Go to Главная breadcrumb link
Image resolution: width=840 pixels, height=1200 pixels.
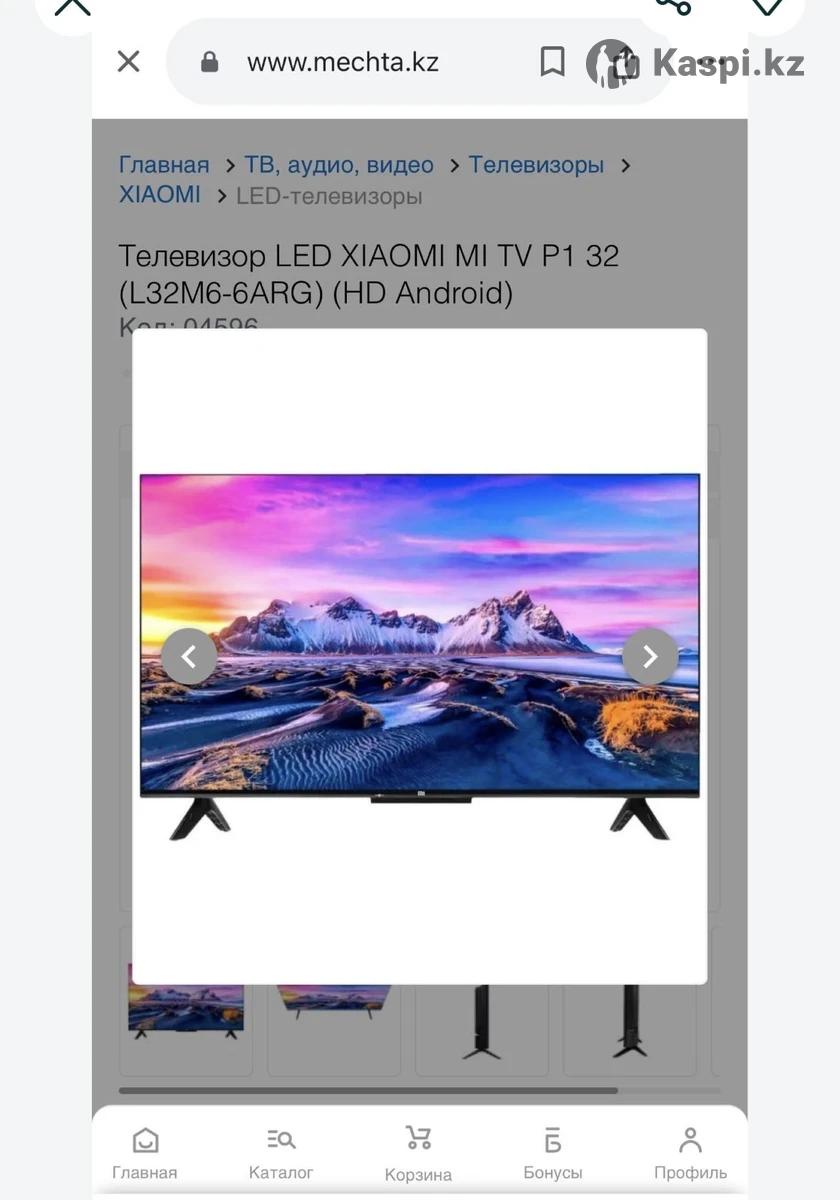(164, 165)
